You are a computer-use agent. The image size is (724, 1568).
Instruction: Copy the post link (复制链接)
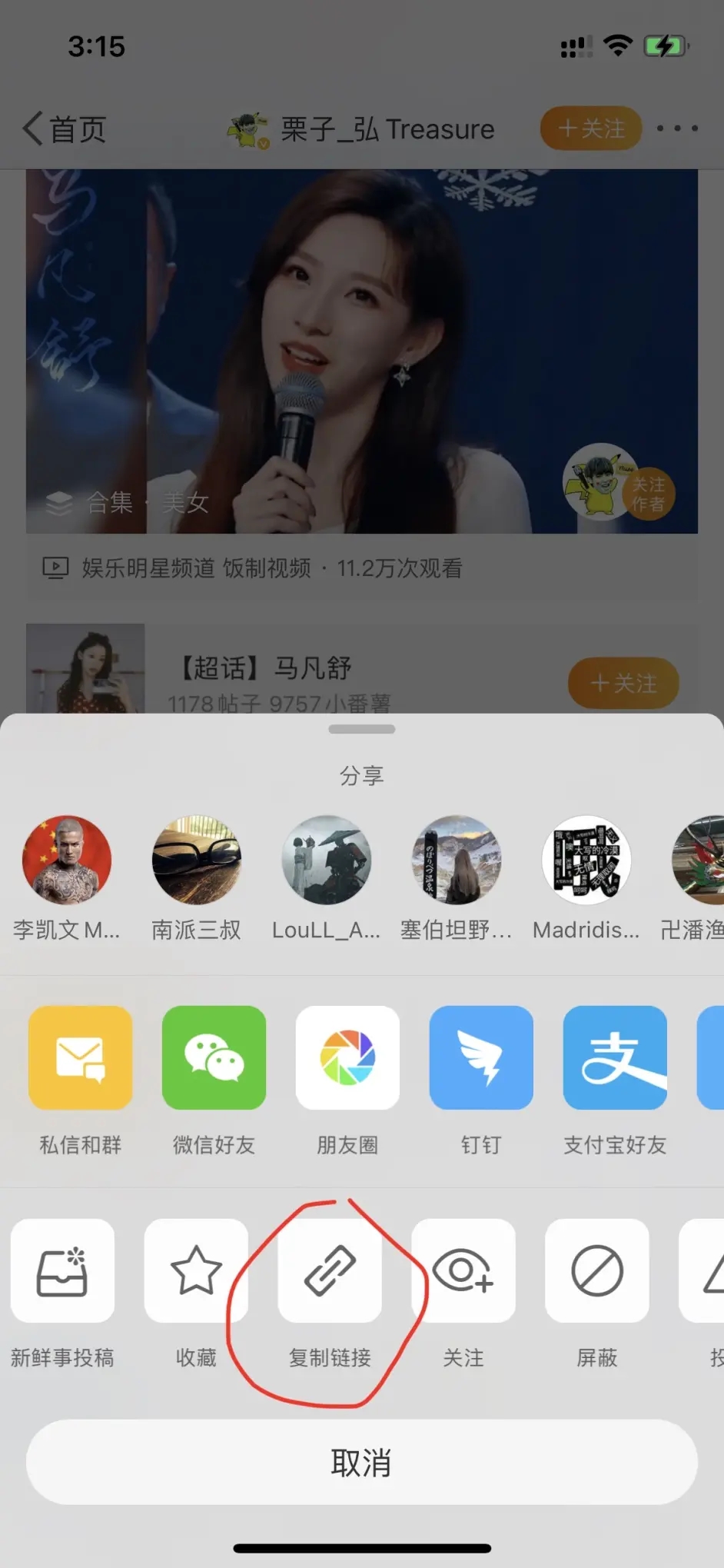tap(330, 1270)
